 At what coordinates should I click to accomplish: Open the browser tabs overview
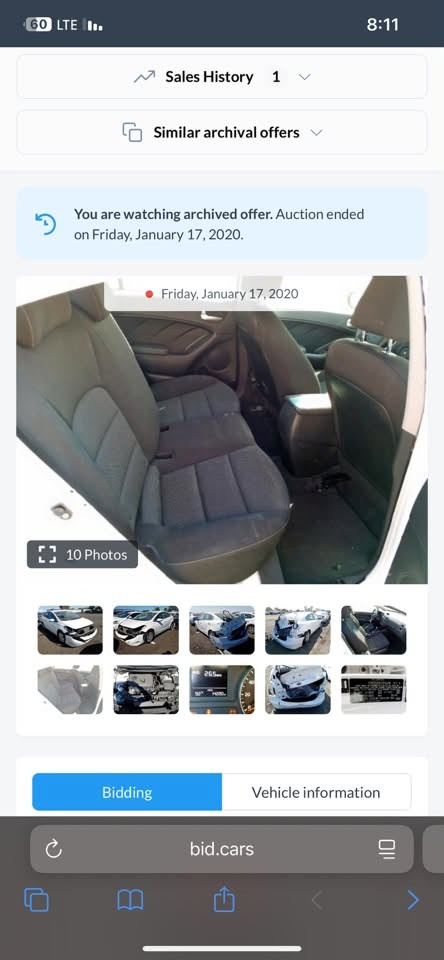pos(36,900)
